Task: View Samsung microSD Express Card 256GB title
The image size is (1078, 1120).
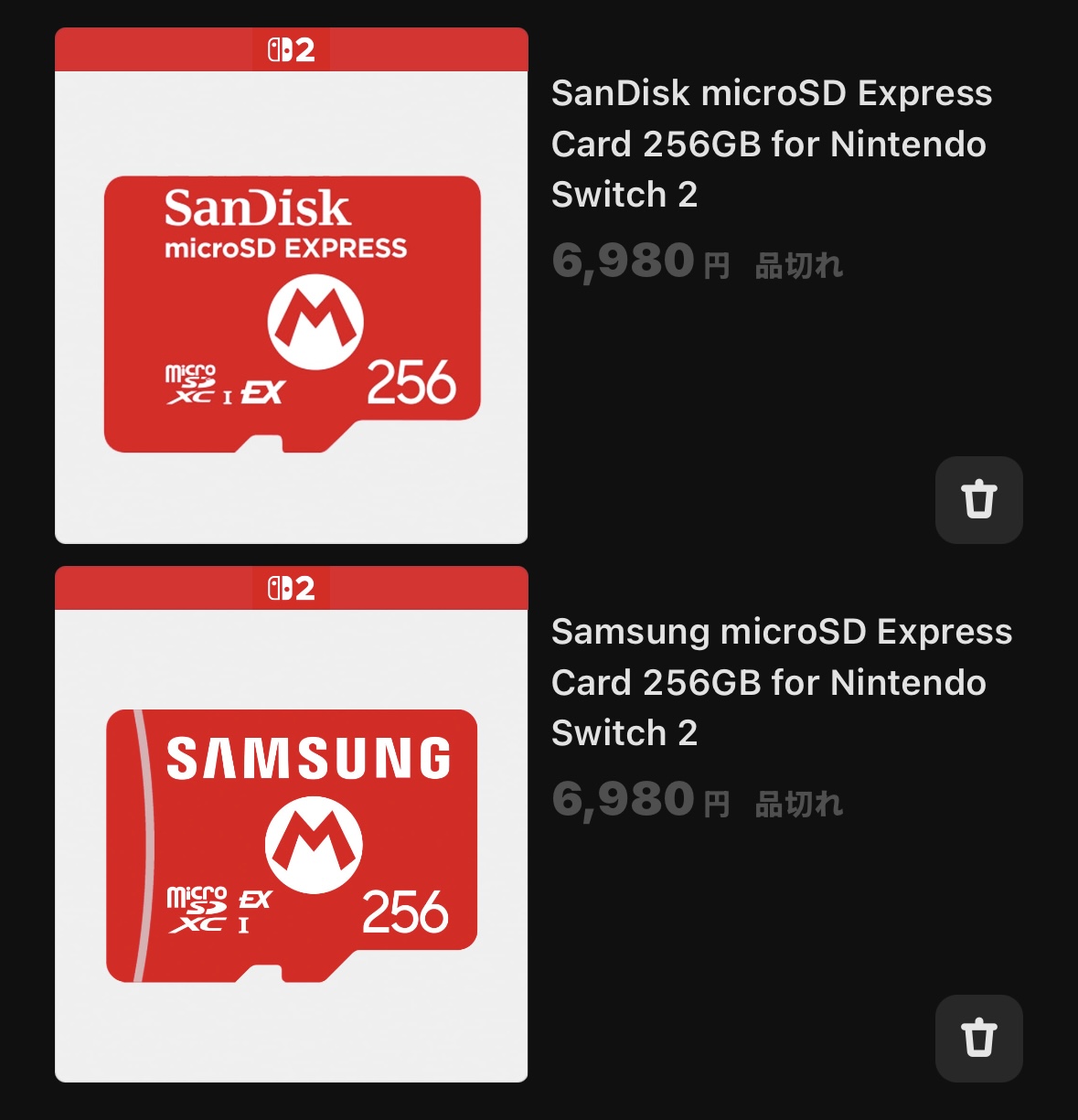Action: coord(781,682)
